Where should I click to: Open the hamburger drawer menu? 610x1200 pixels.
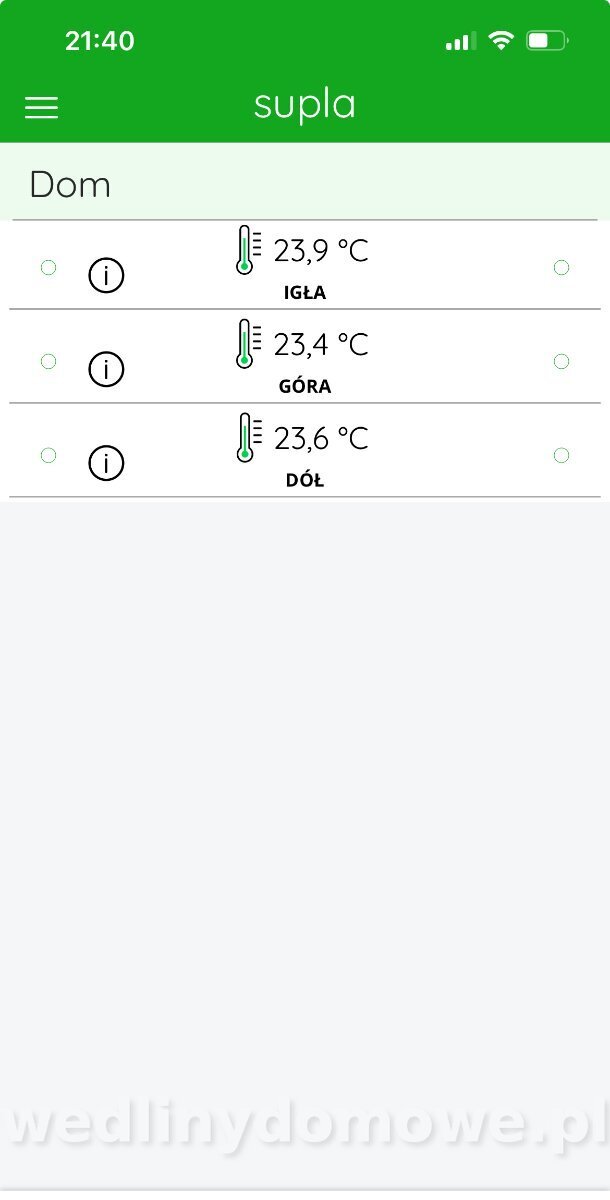[x=41, y=107]
